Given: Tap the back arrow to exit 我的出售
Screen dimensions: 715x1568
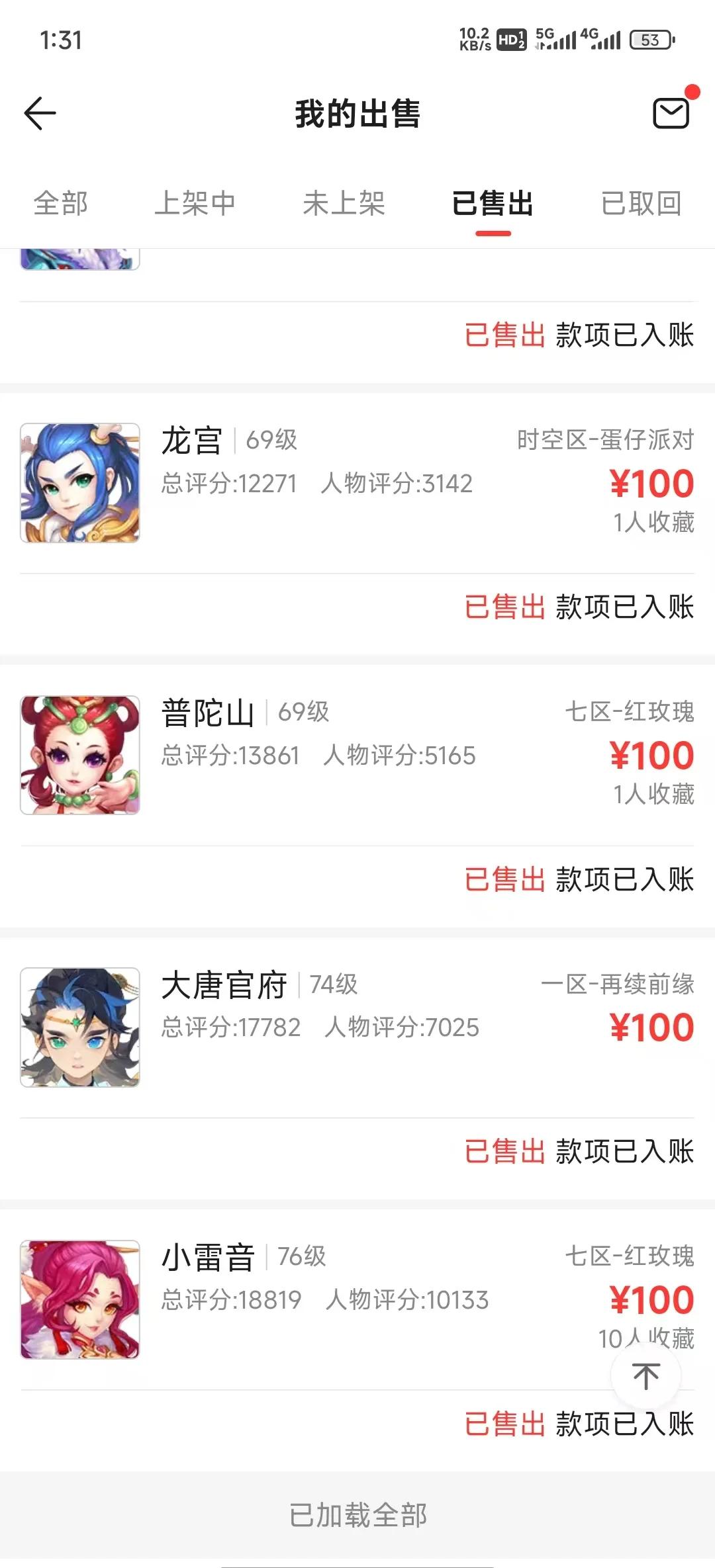Looking at the screenshot, I should click(x=40, y=112).
